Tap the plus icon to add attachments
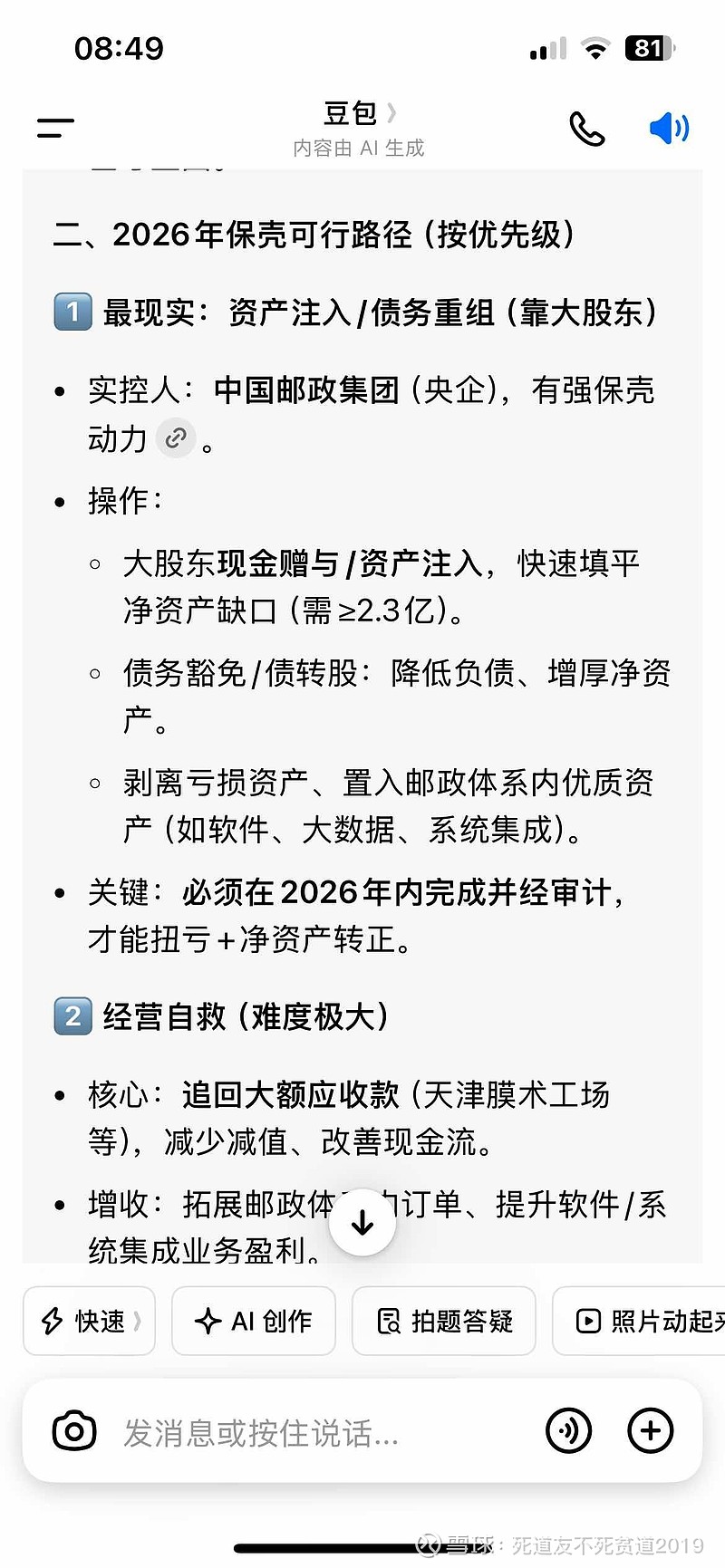 650,1430
